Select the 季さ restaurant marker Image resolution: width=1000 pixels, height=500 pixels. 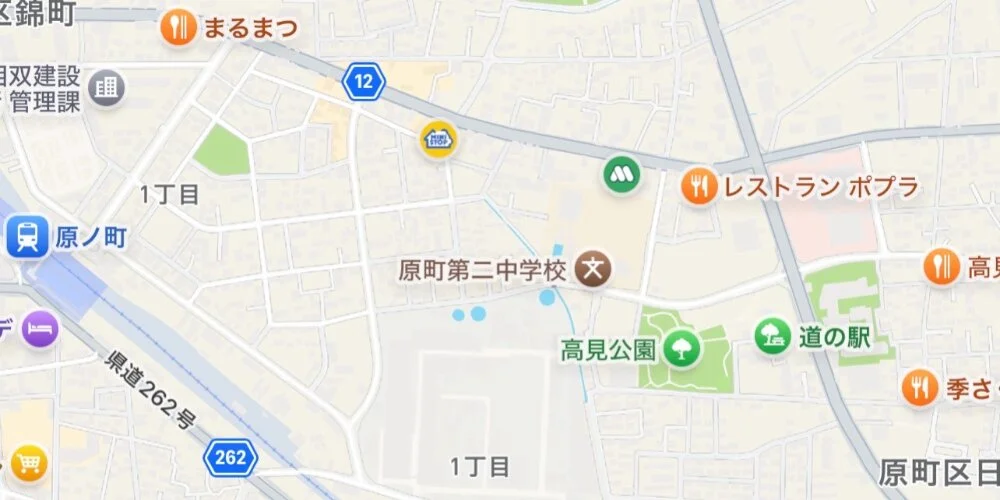click(x=918, y=387)
